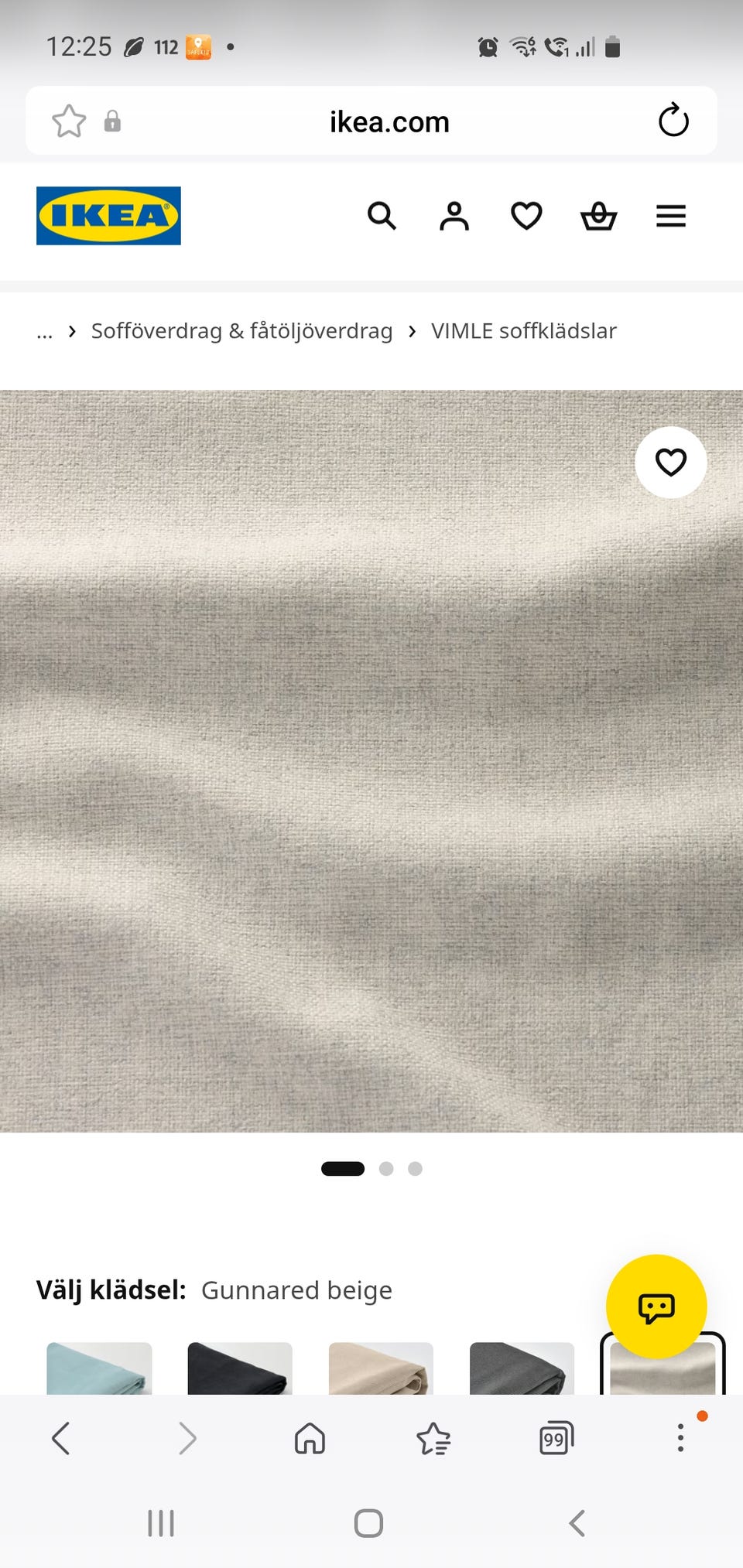743x1568 pixels.
Task: Select the black fabric swatch
Action: coord(240,1368)
